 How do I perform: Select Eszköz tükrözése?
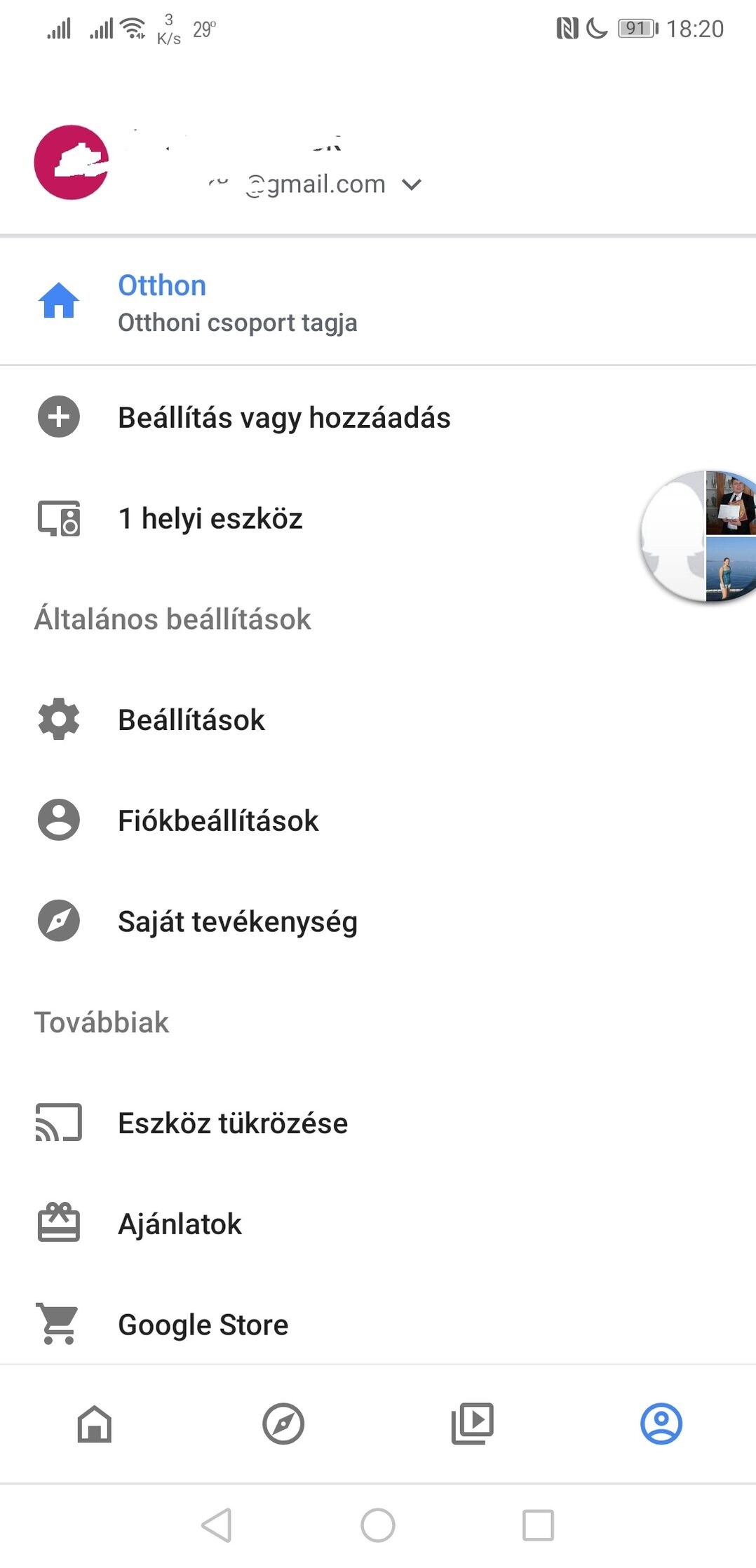point(378,1123)
